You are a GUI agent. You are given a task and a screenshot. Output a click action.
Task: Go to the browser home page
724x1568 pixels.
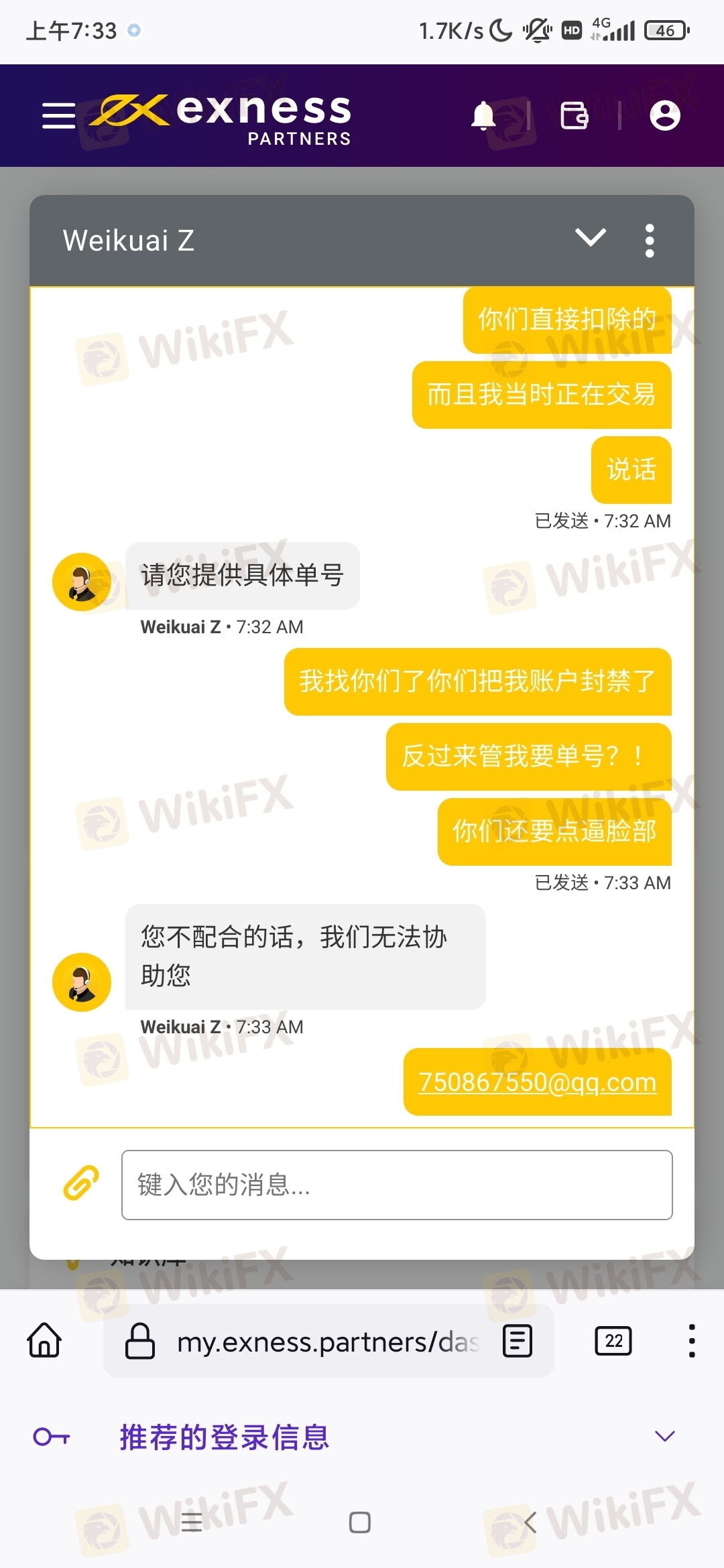pos(44,1340)
